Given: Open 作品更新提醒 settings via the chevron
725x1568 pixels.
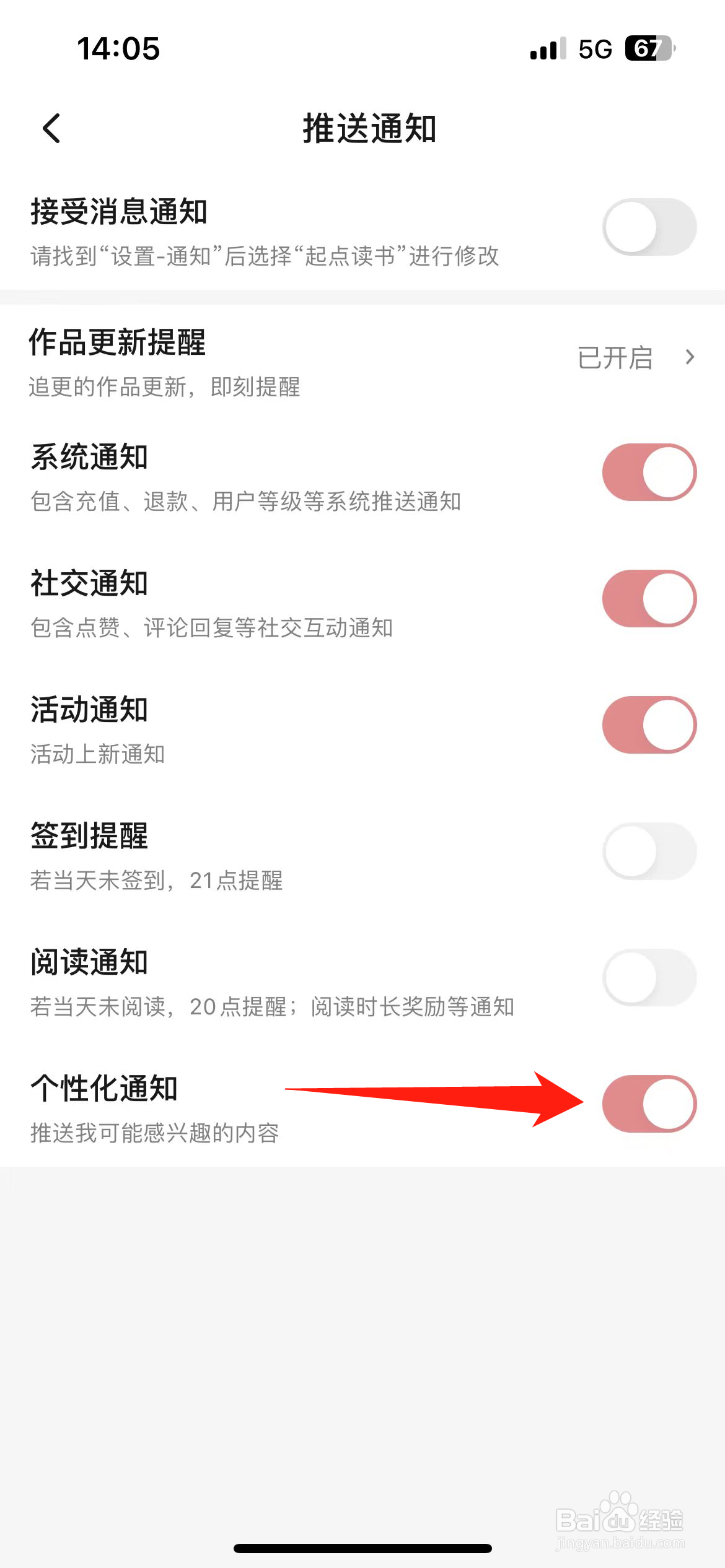Looking at the screenshot, I should click(690, 357).
